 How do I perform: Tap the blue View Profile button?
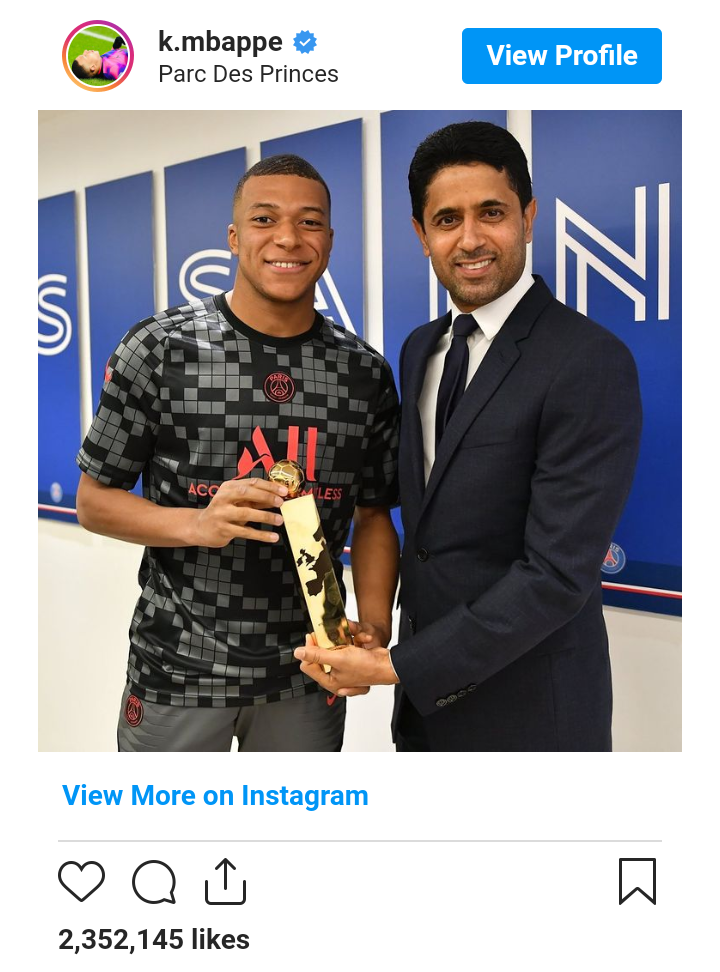(561, 56)
